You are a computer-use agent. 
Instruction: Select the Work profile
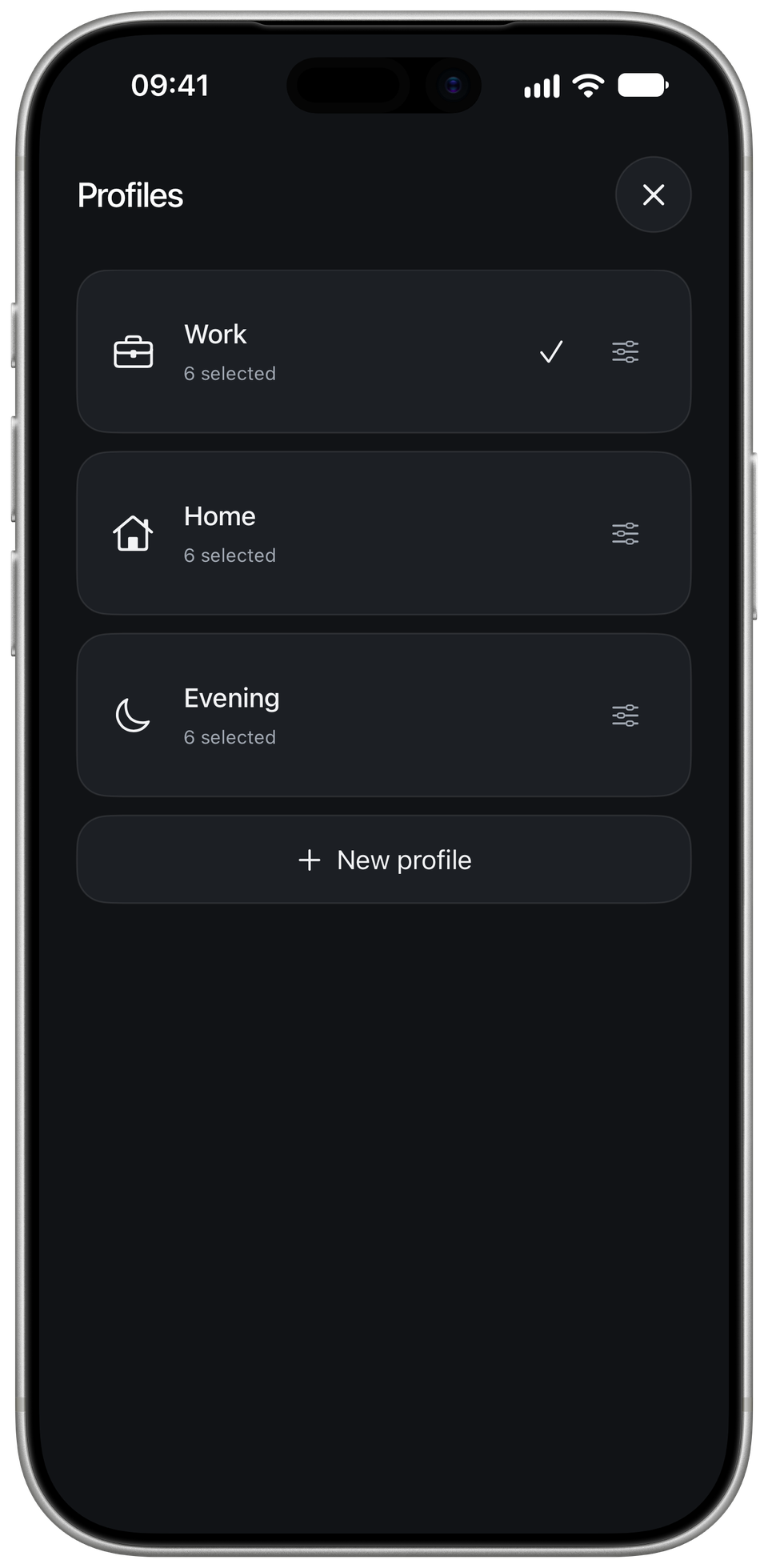tap(383, 351)
